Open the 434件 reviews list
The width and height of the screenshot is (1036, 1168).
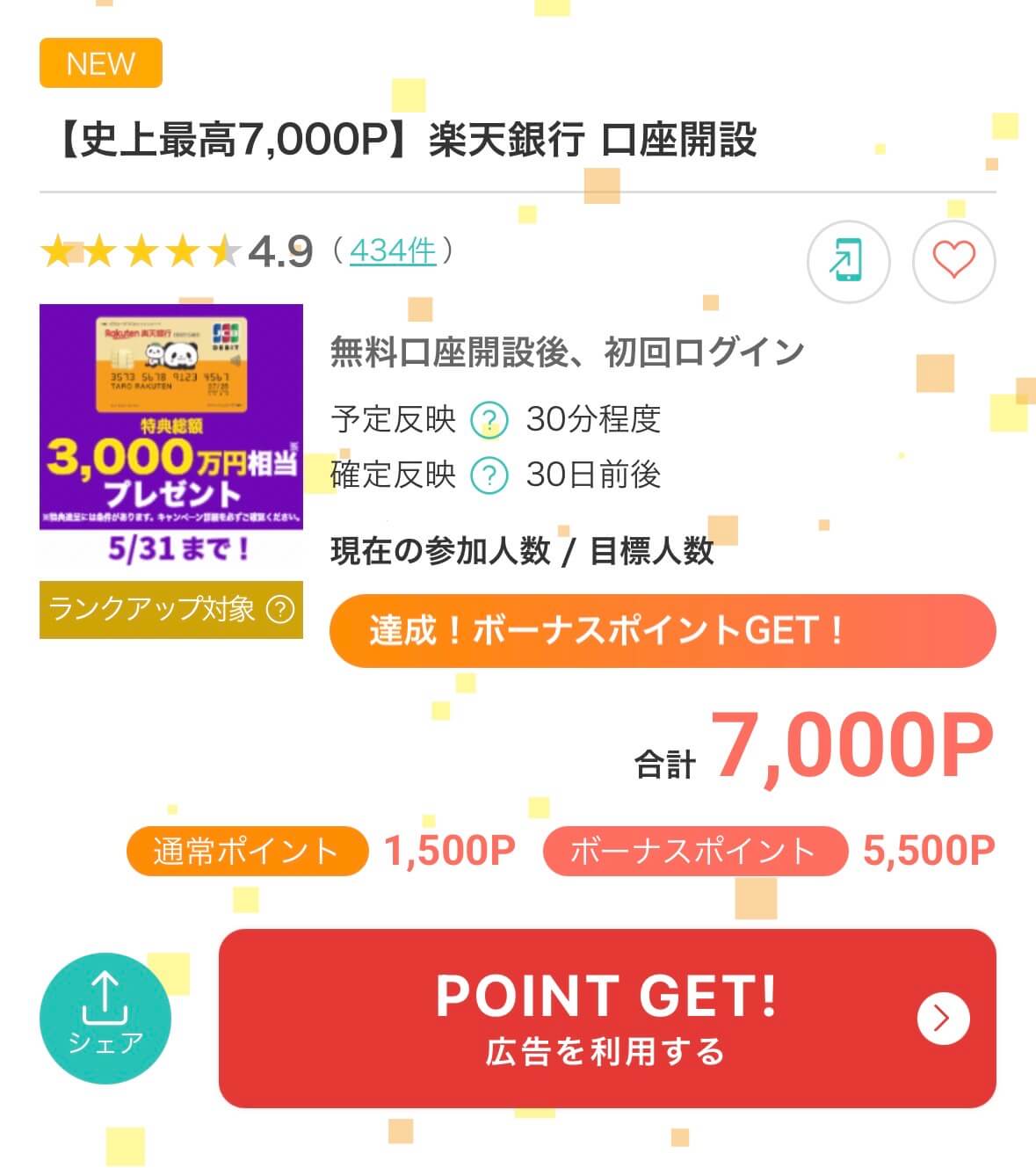pos(392,252)
